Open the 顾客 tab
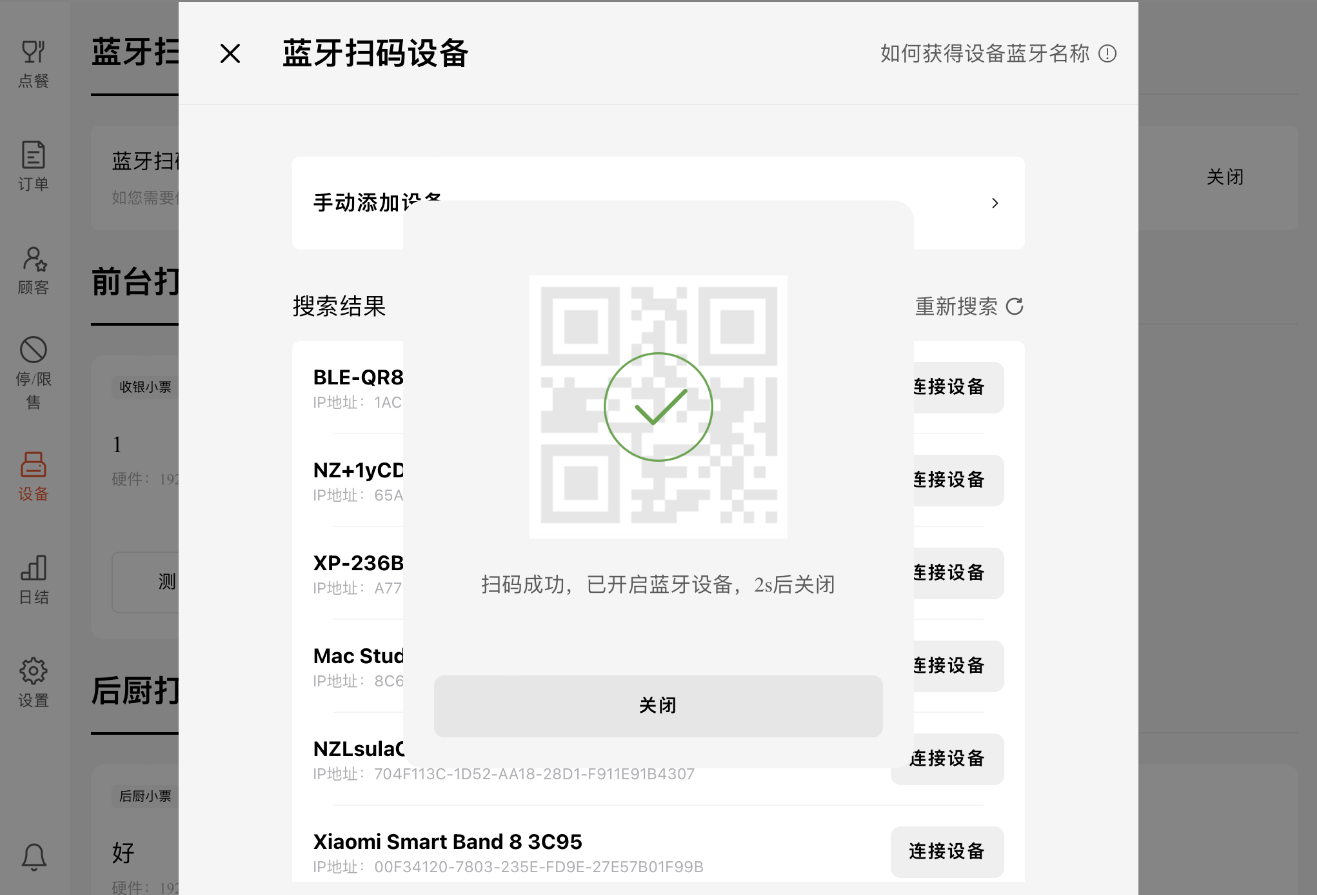Screen dimensions: 1317x895 [x=34, y=271]
